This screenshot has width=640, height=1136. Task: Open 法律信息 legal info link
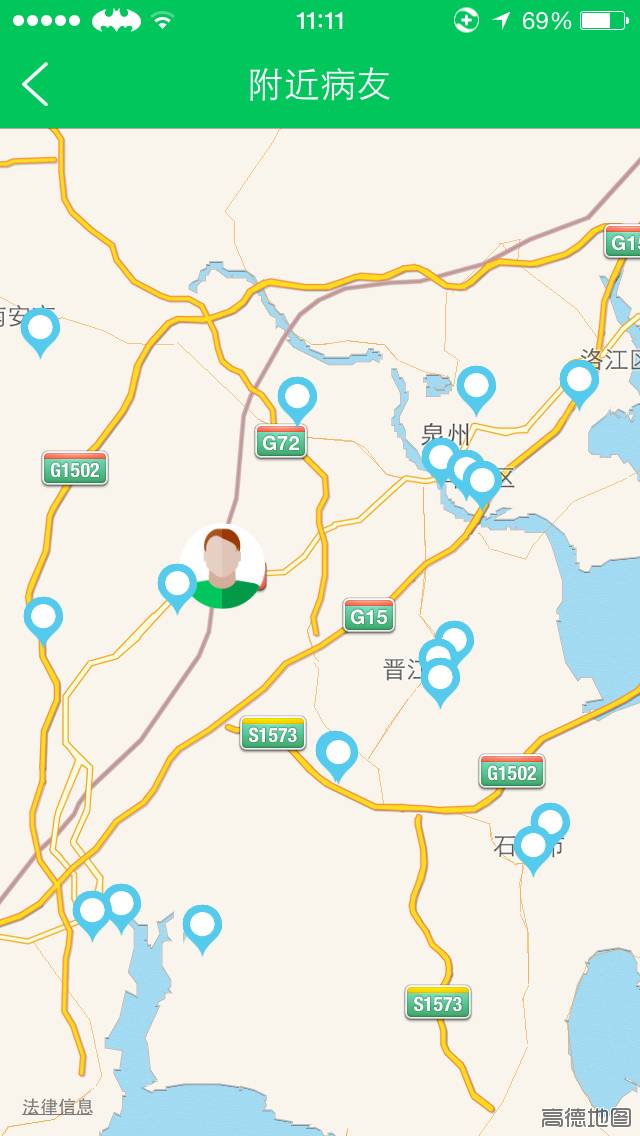(58, 1107)
